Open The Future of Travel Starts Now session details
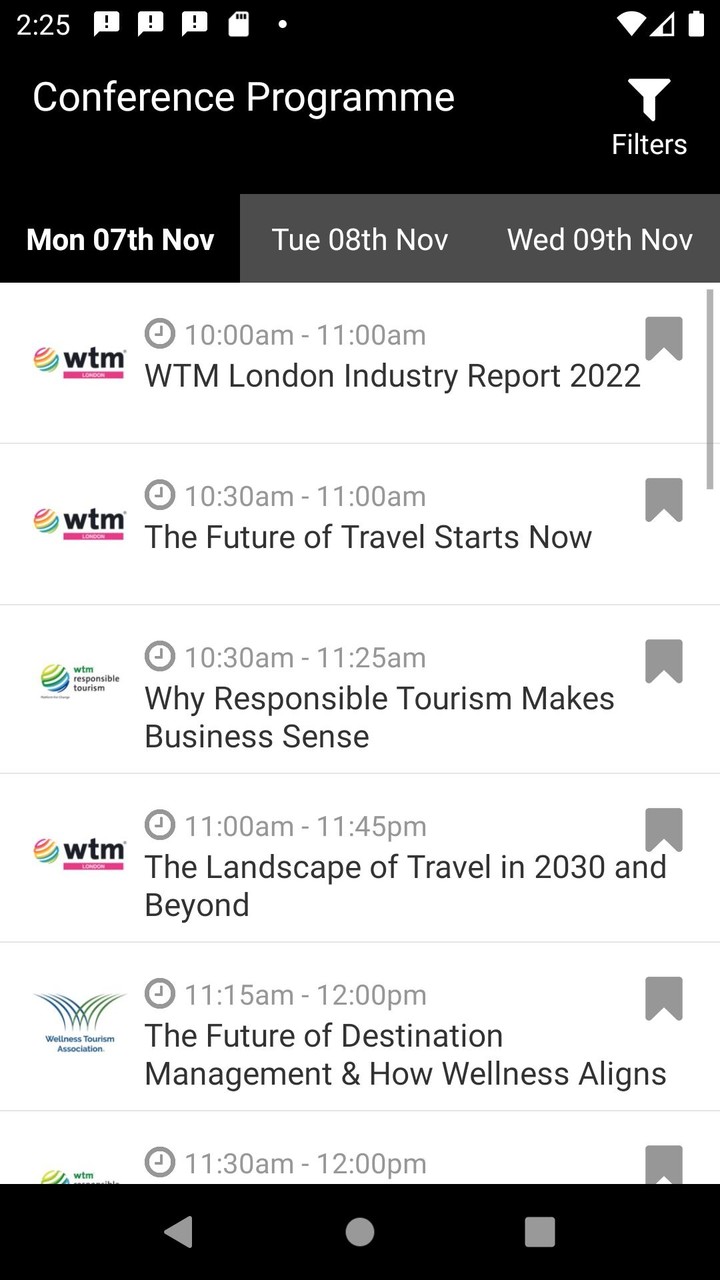The image size is (720, 1280). (x=367, y=537)
